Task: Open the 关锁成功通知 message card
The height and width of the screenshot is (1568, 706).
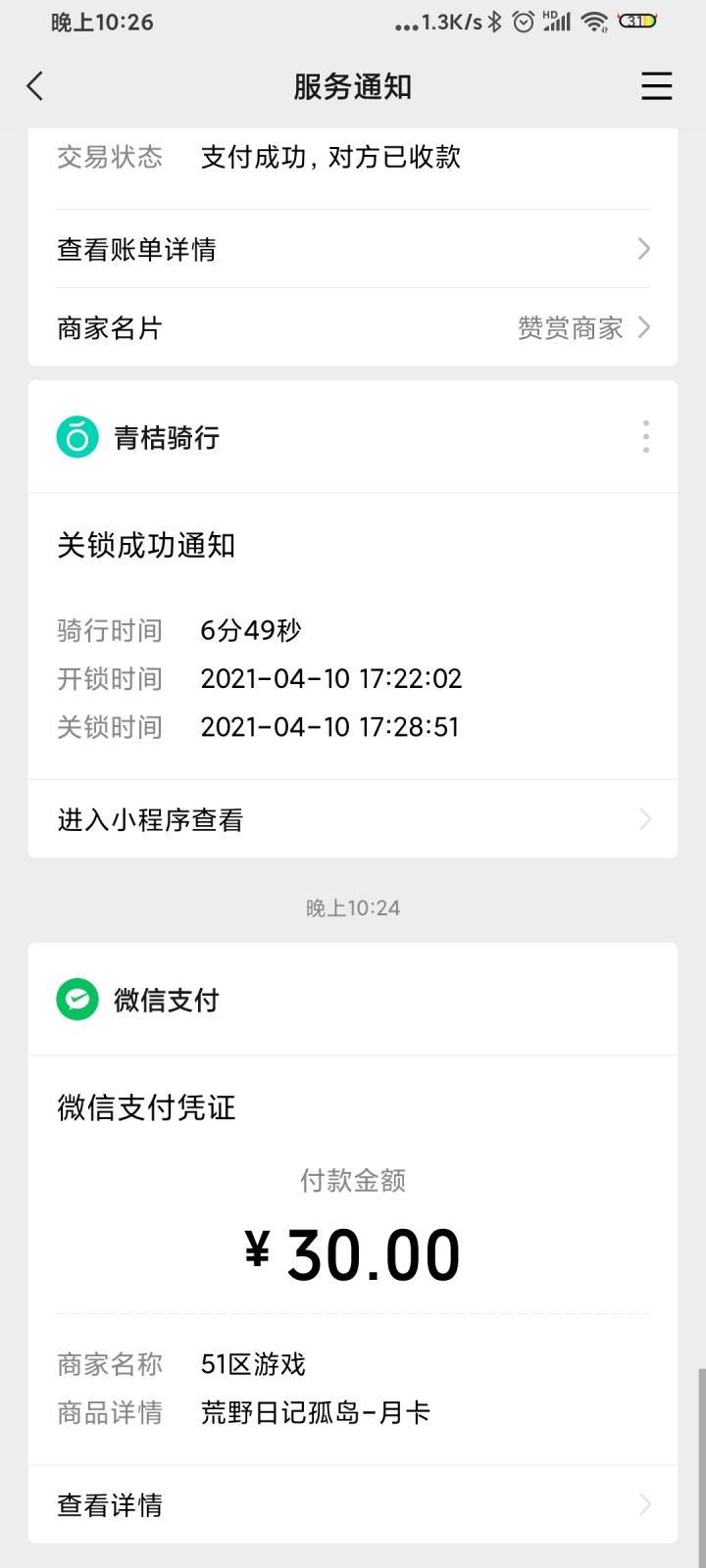Action: 353,636
